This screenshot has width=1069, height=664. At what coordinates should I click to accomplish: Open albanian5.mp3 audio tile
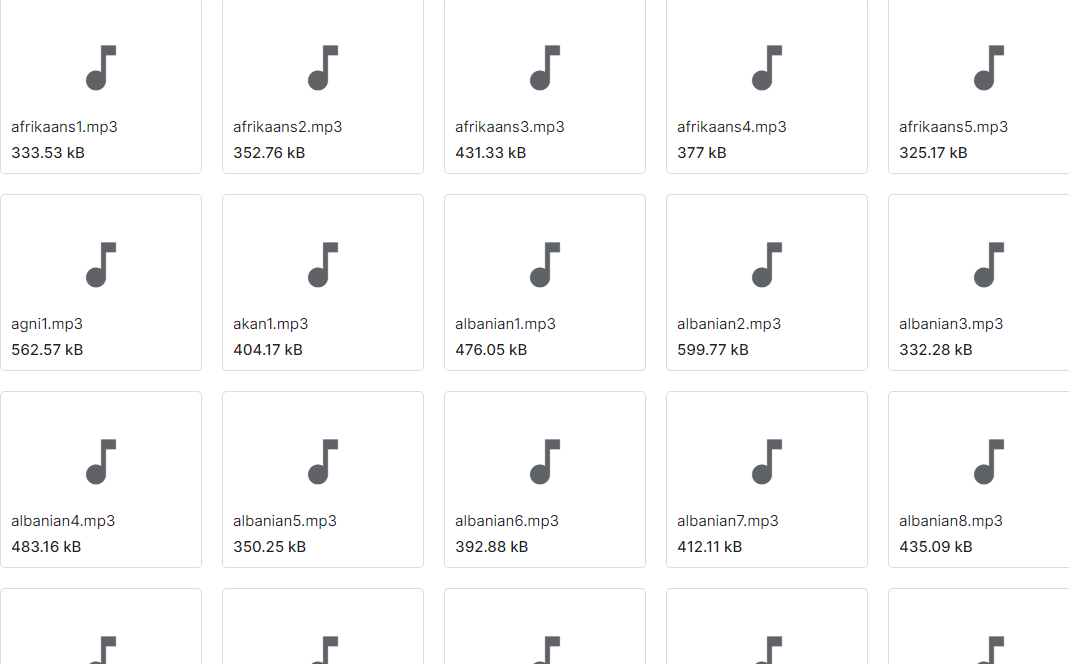[x=323, y=479]
